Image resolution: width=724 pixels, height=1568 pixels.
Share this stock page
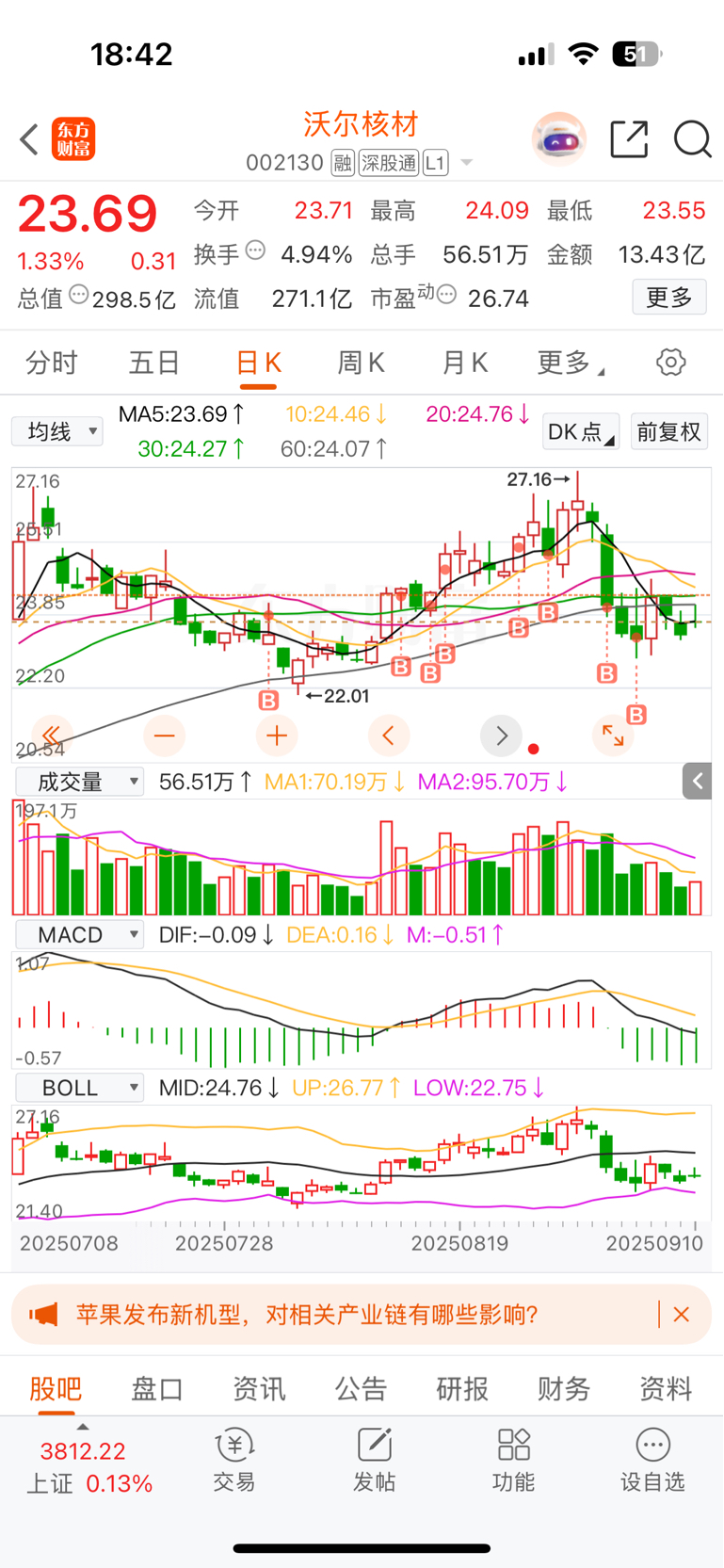(629, 139)
